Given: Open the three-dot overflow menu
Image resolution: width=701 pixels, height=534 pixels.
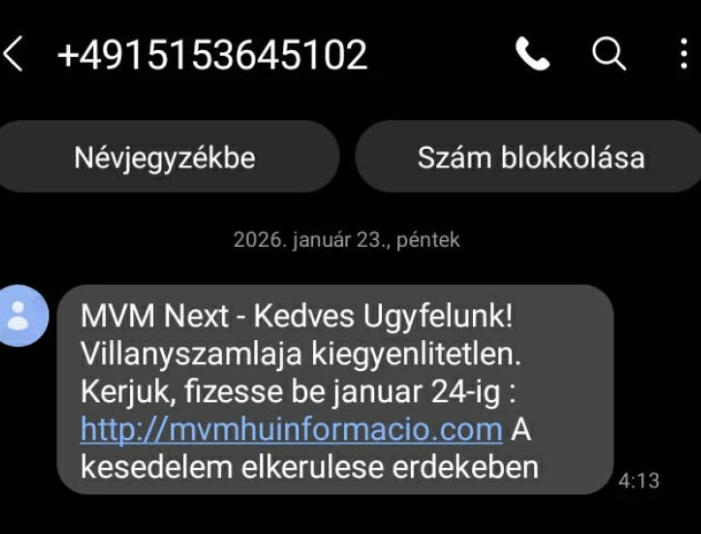Looking at the screenshot, I should tap(684, 54).
